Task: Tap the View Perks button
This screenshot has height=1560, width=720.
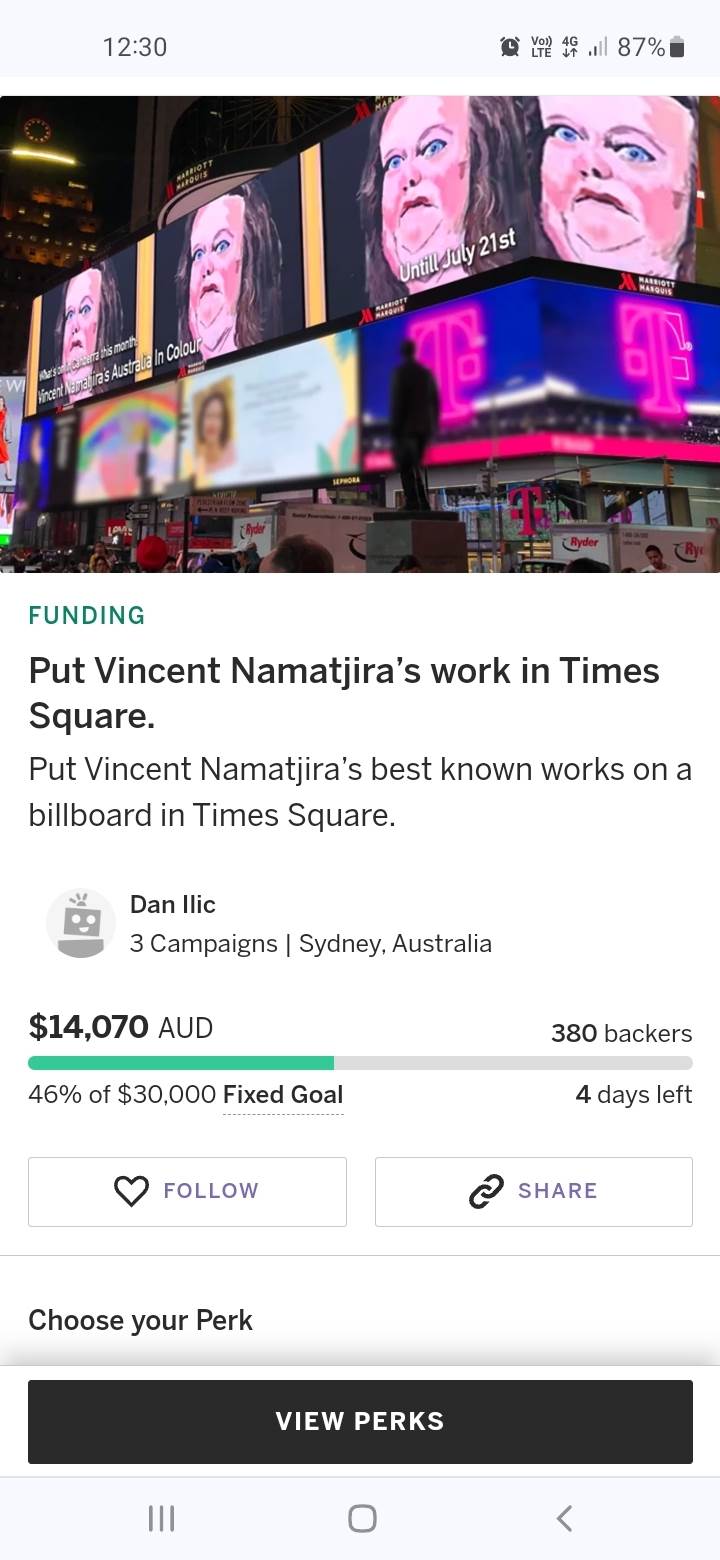Action: coord(360,1421)
